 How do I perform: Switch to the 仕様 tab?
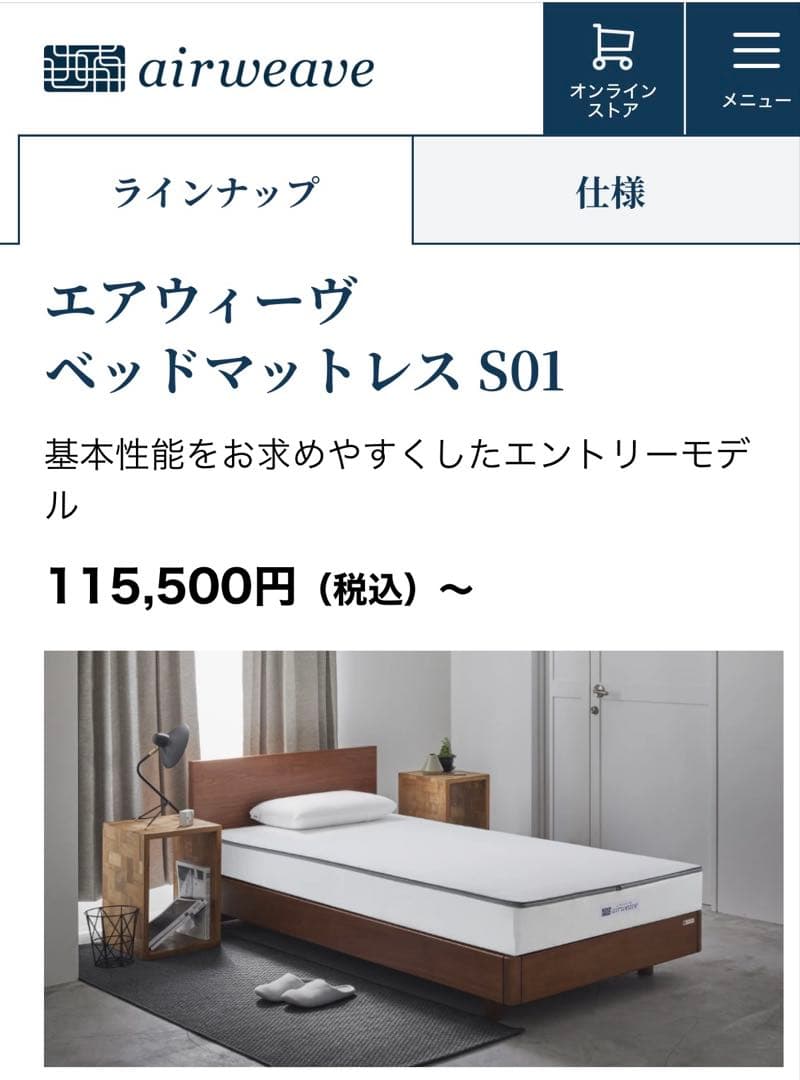point(608,191)
